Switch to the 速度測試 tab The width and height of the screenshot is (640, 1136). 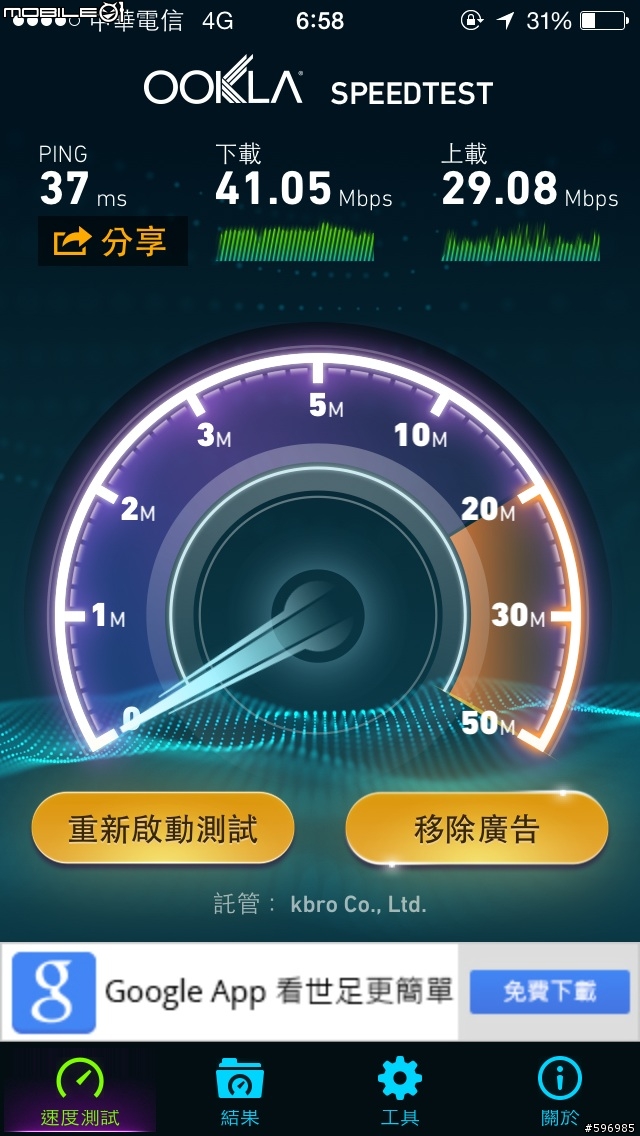(79, 1092)
